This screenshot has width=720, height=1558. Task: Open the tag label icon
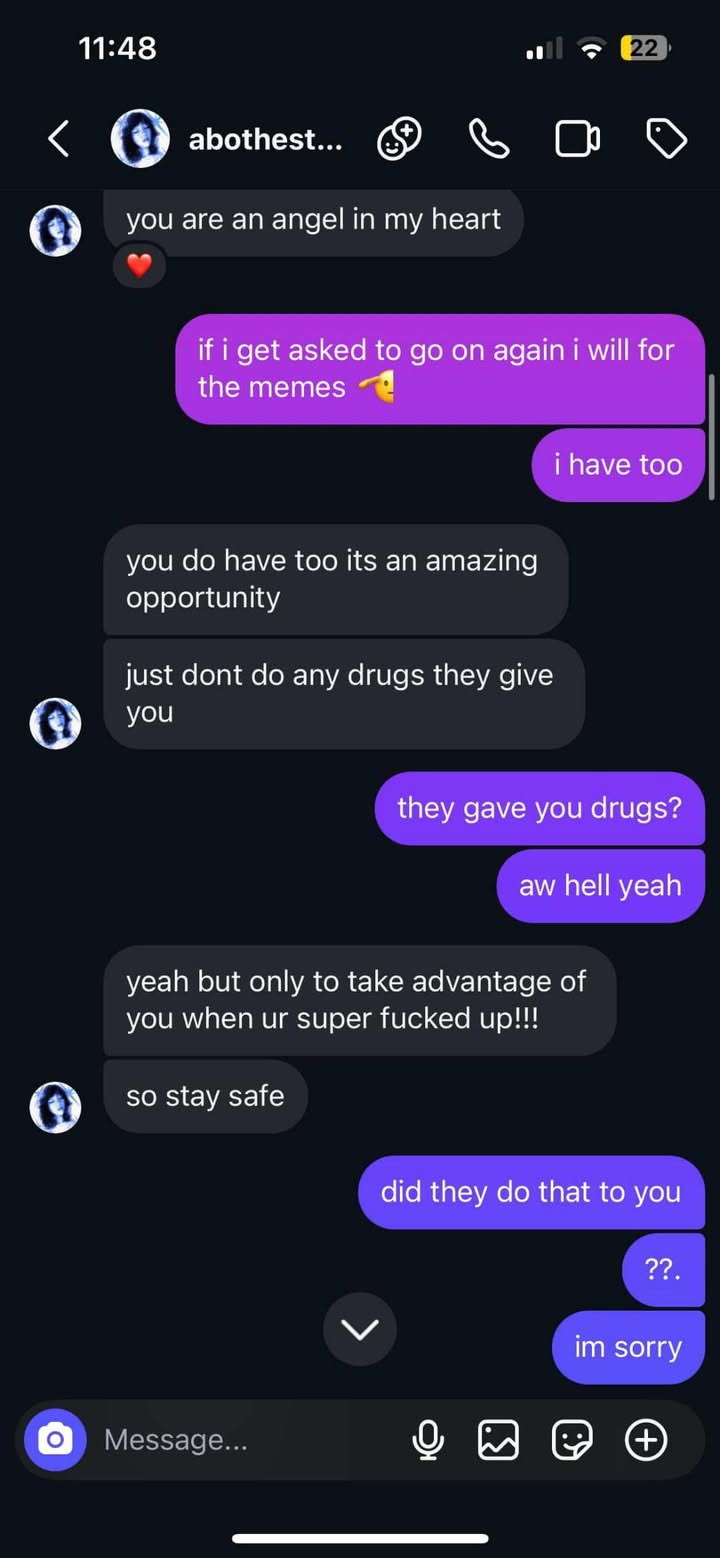666,139
